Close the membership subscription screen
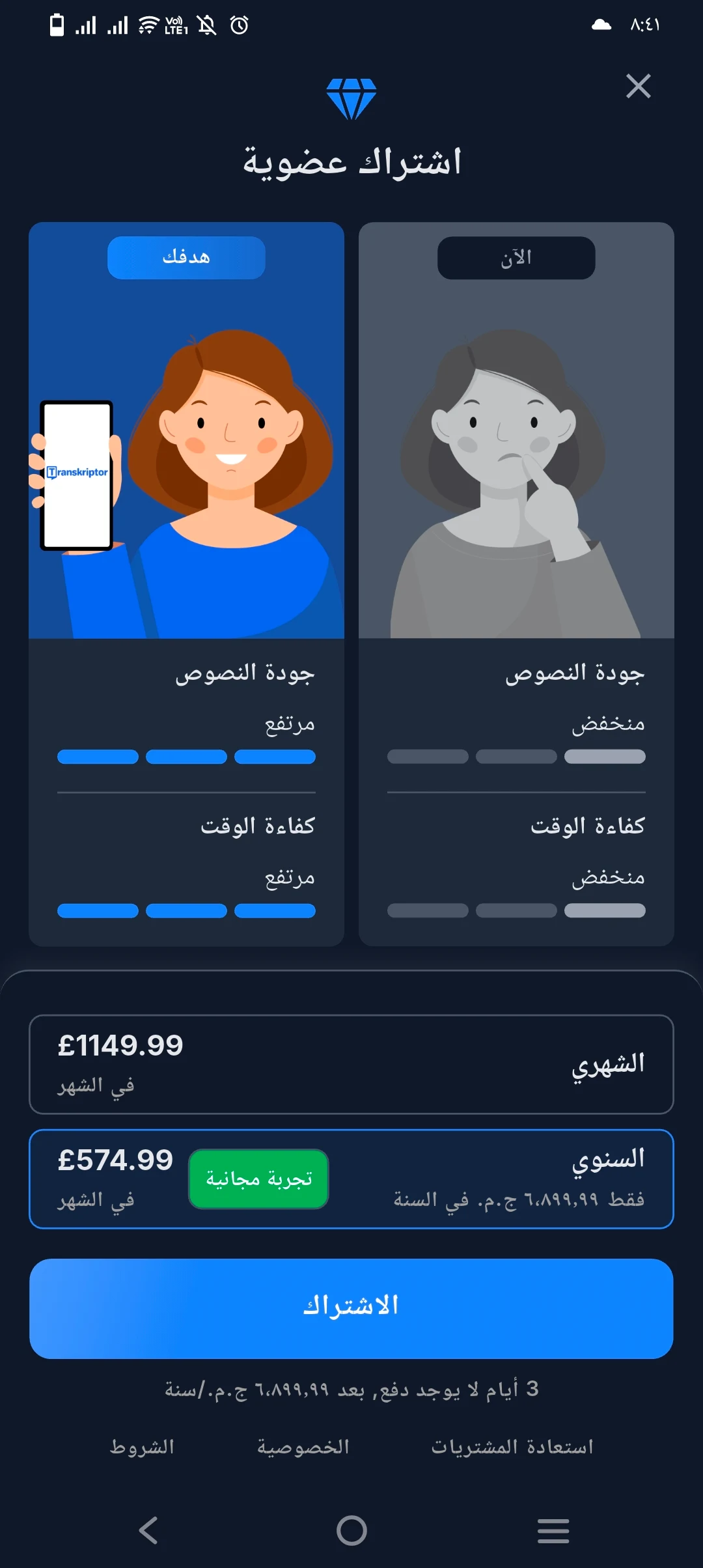The image size is (703, 1568). (x=638, y=86)
